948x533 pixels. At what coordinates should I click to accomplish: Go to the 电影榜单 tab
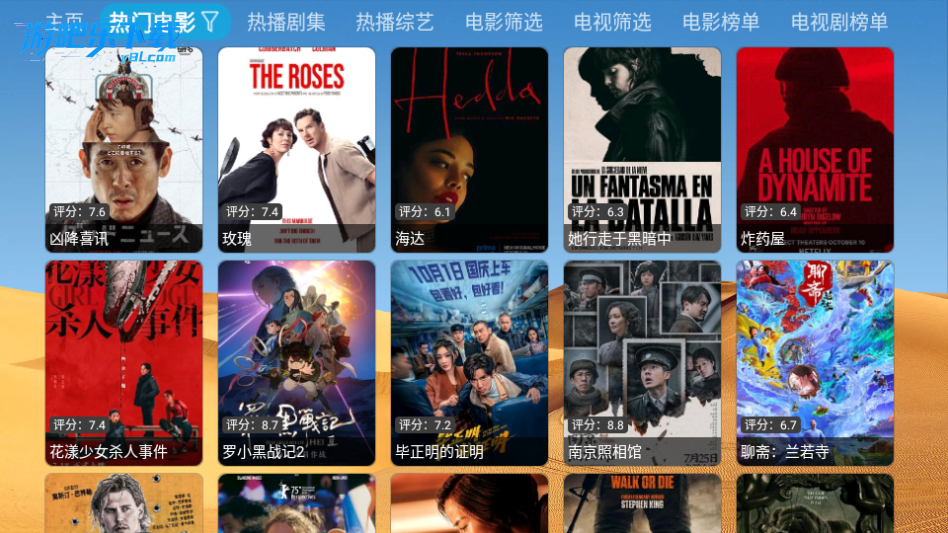[721, 21]
